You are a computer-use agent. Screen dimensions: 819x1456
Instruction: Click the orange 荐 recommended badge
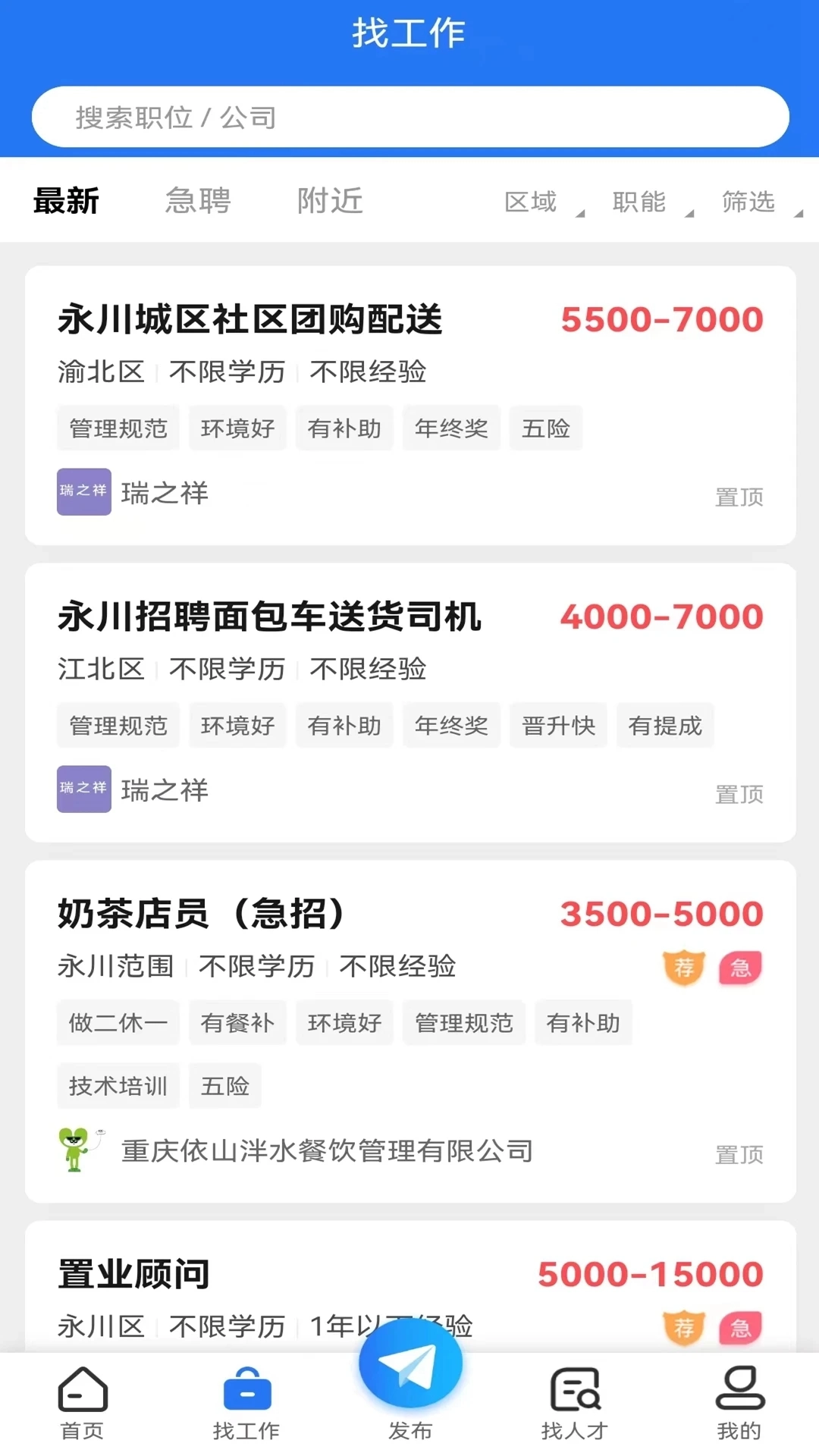pyautogui.click(x=683, y=967)
